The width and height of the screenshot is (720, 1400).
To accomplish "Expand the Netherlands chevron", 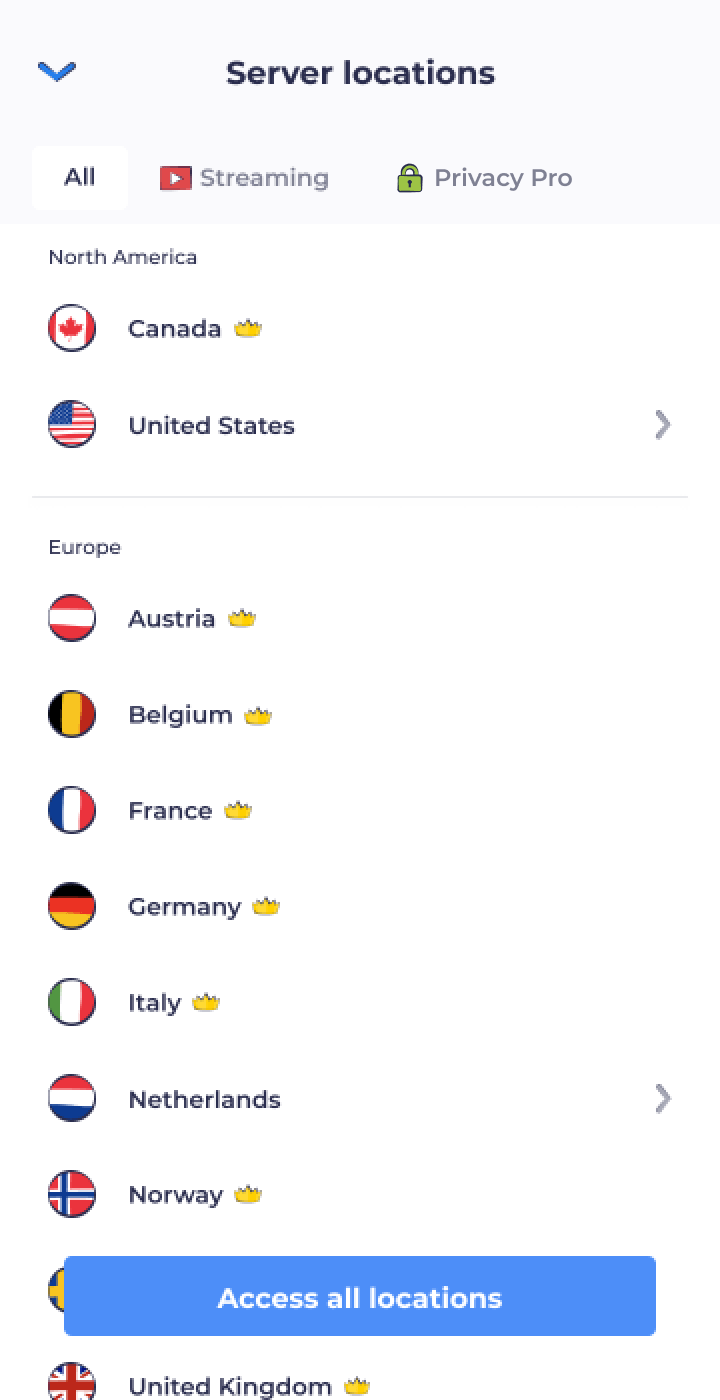I will click(x=662, y=1098).
